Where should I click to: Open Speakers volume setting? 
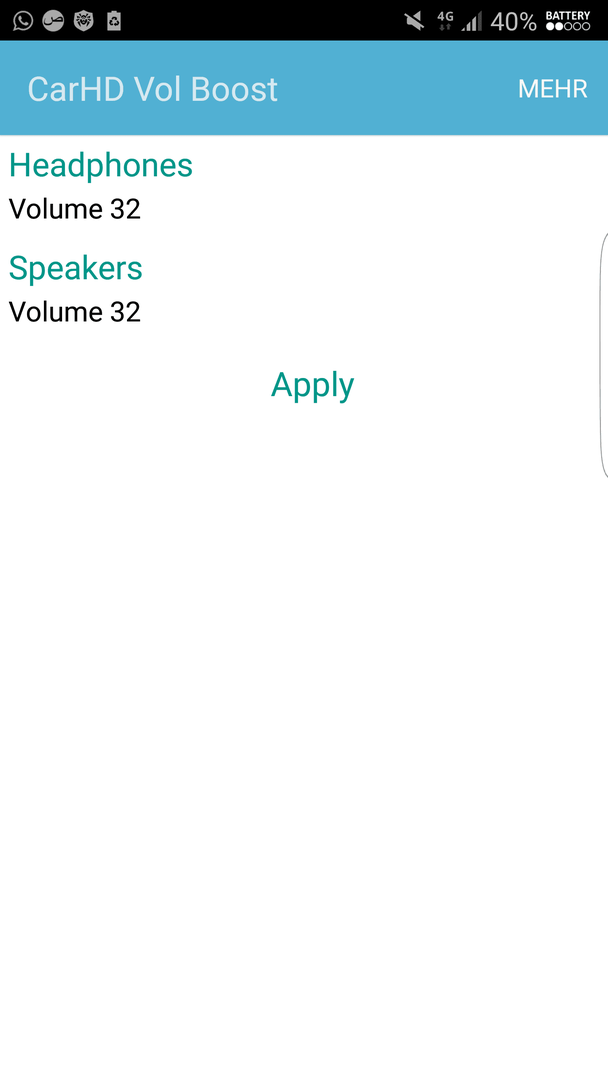coord(304,289)
